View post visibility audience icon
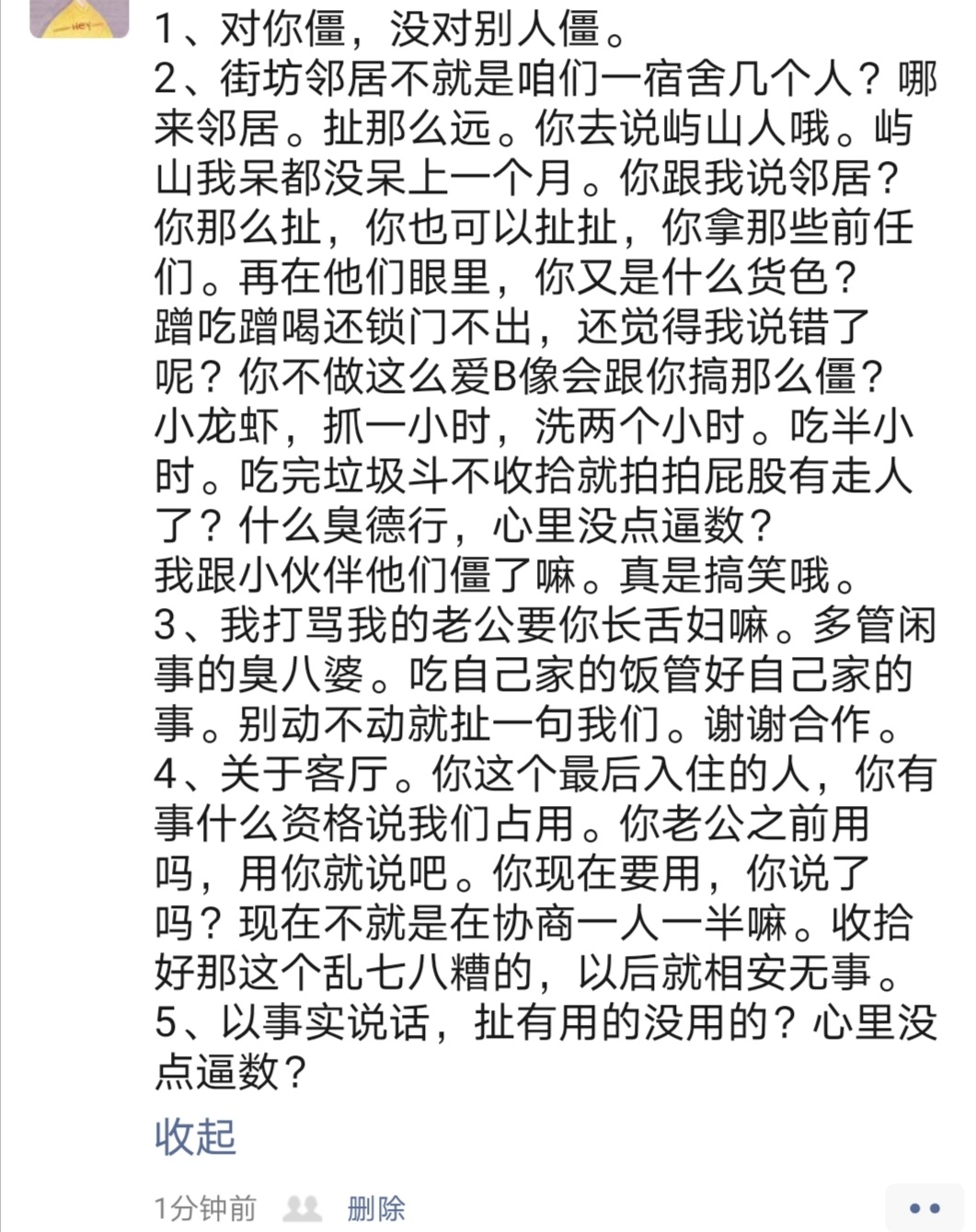The height and width of the screenshot is (1232, 976). (301, 1208)
